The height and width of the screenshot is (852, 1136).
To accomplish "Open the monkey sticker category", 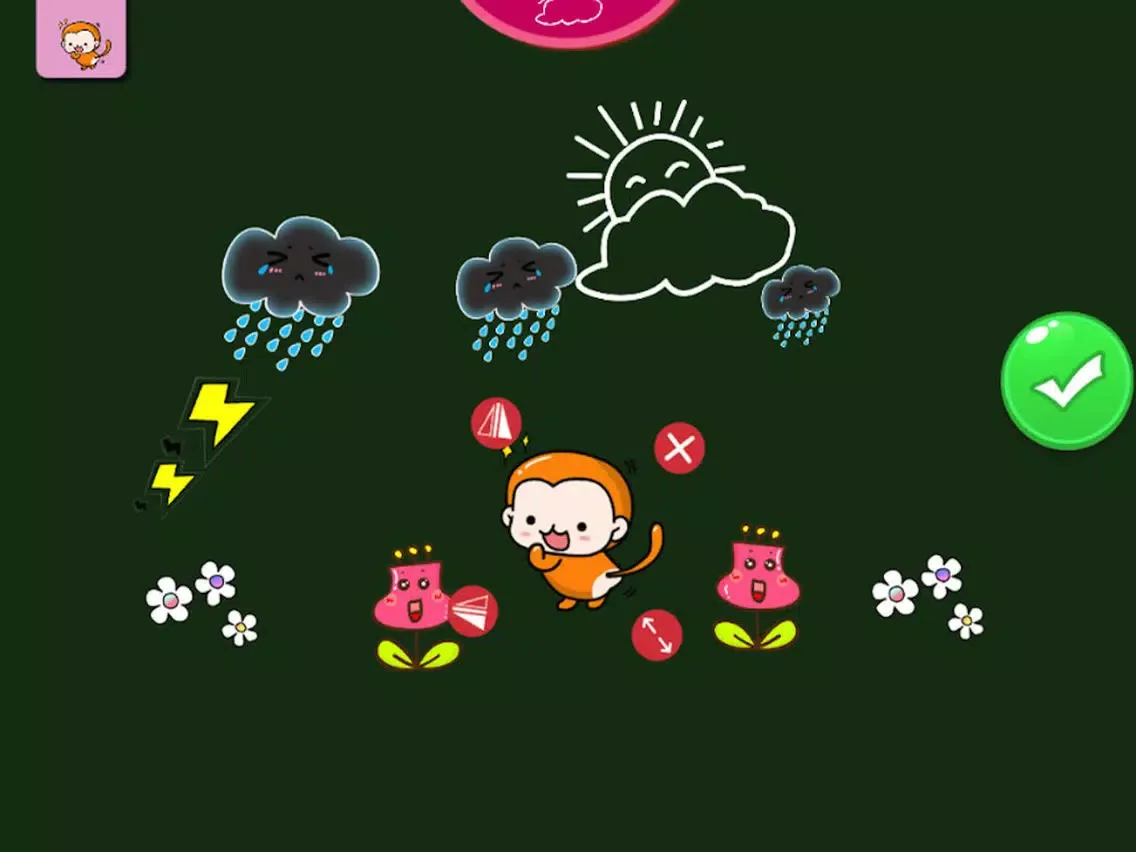I will click(x=81, y=40).
